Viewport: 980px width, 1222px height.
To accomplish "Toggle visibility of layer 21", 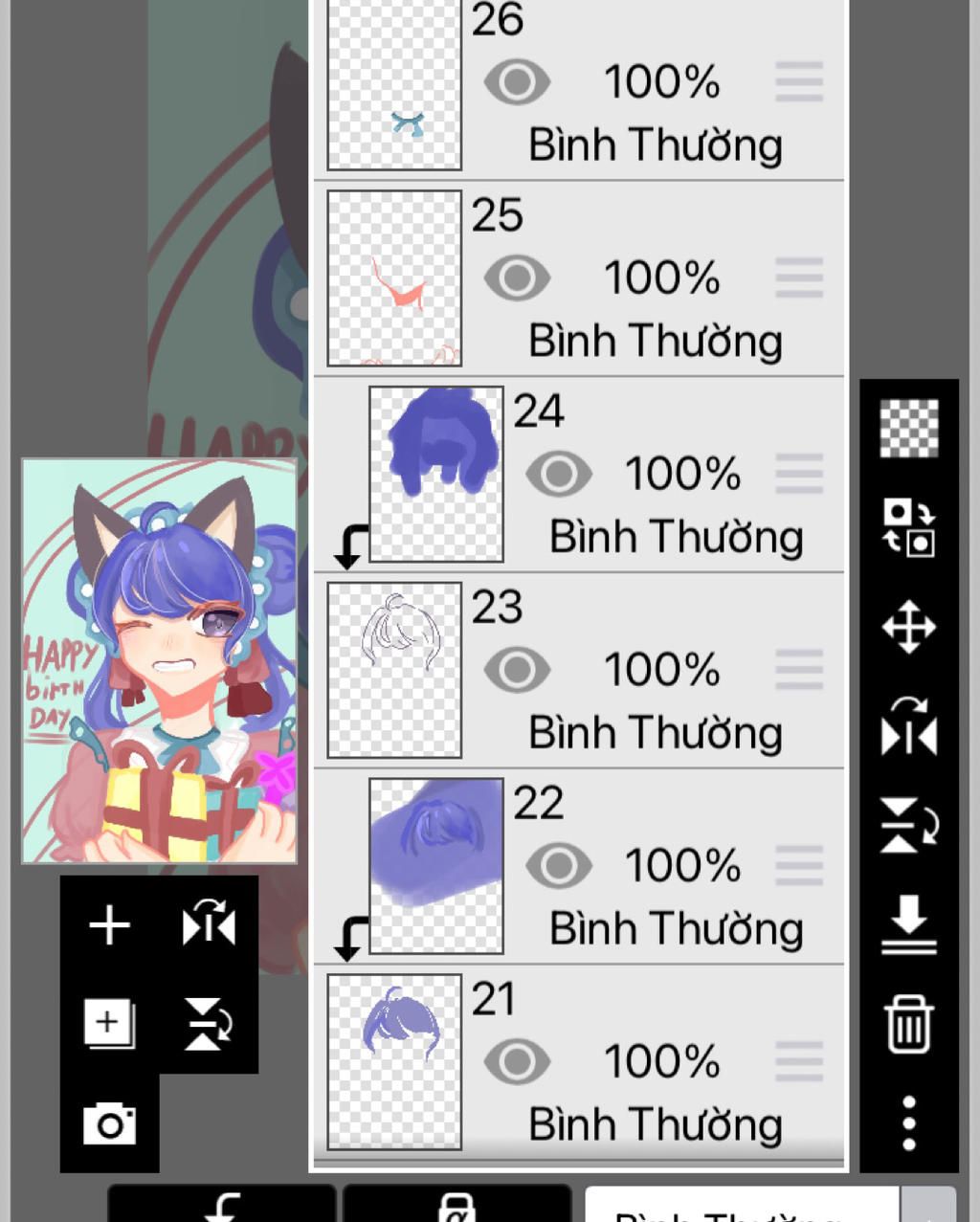I will pyautogui.click(x=517, y=1062).
